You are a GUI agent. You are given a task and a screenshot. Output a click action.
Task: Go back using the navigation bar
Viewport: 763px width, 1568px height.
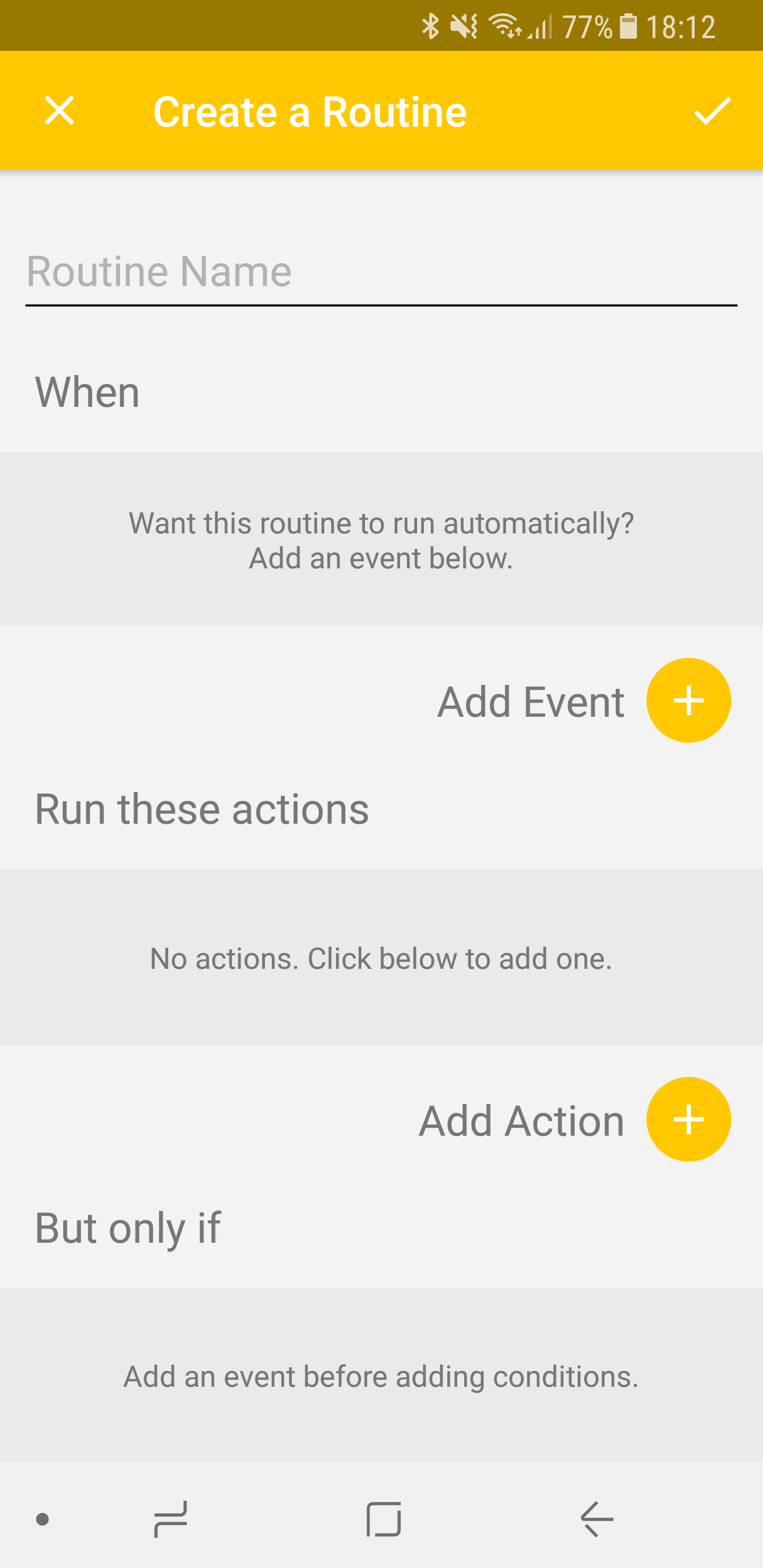click(597, 1519)
